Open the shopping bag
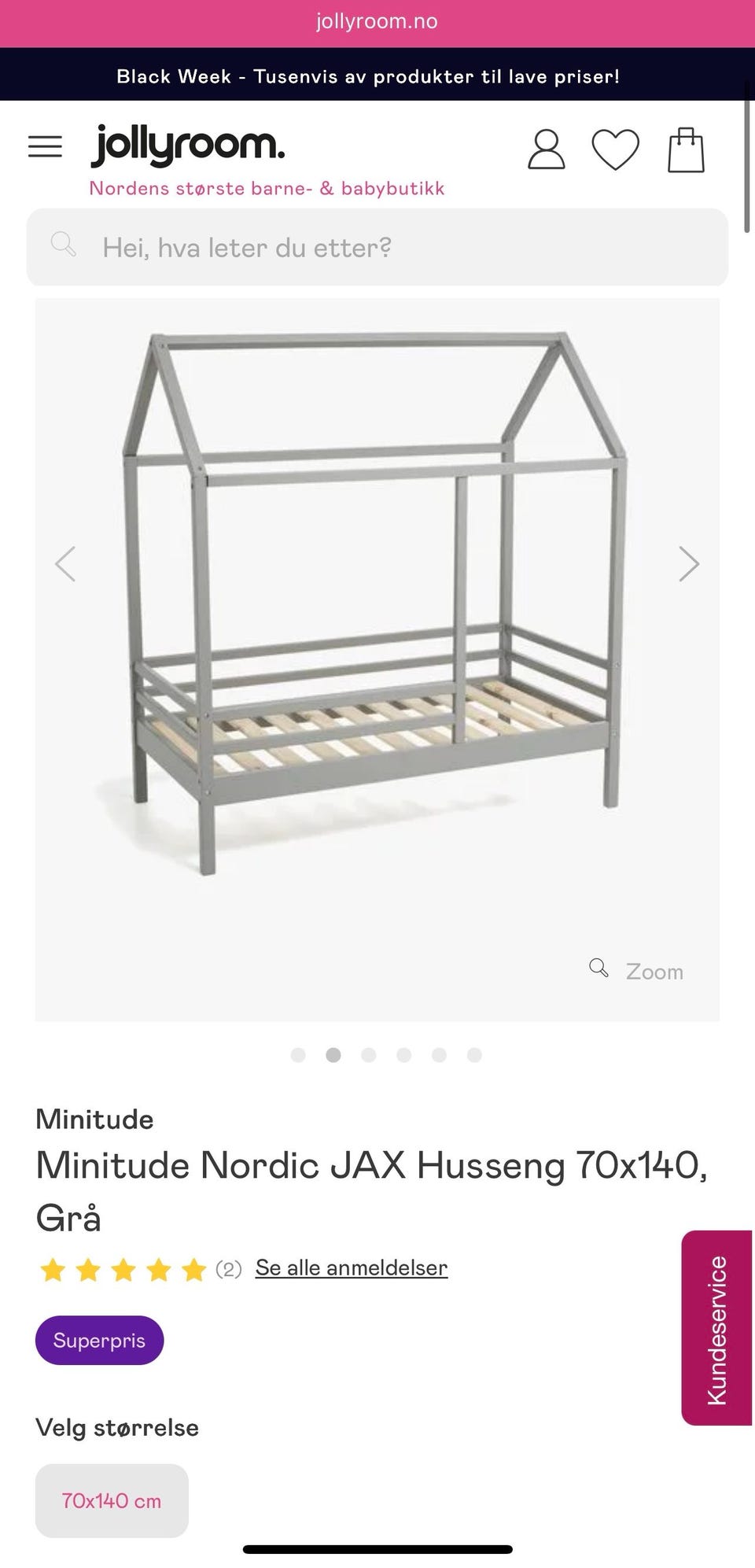The width and height of the screenshot is (755, 1568). point(686,149)
